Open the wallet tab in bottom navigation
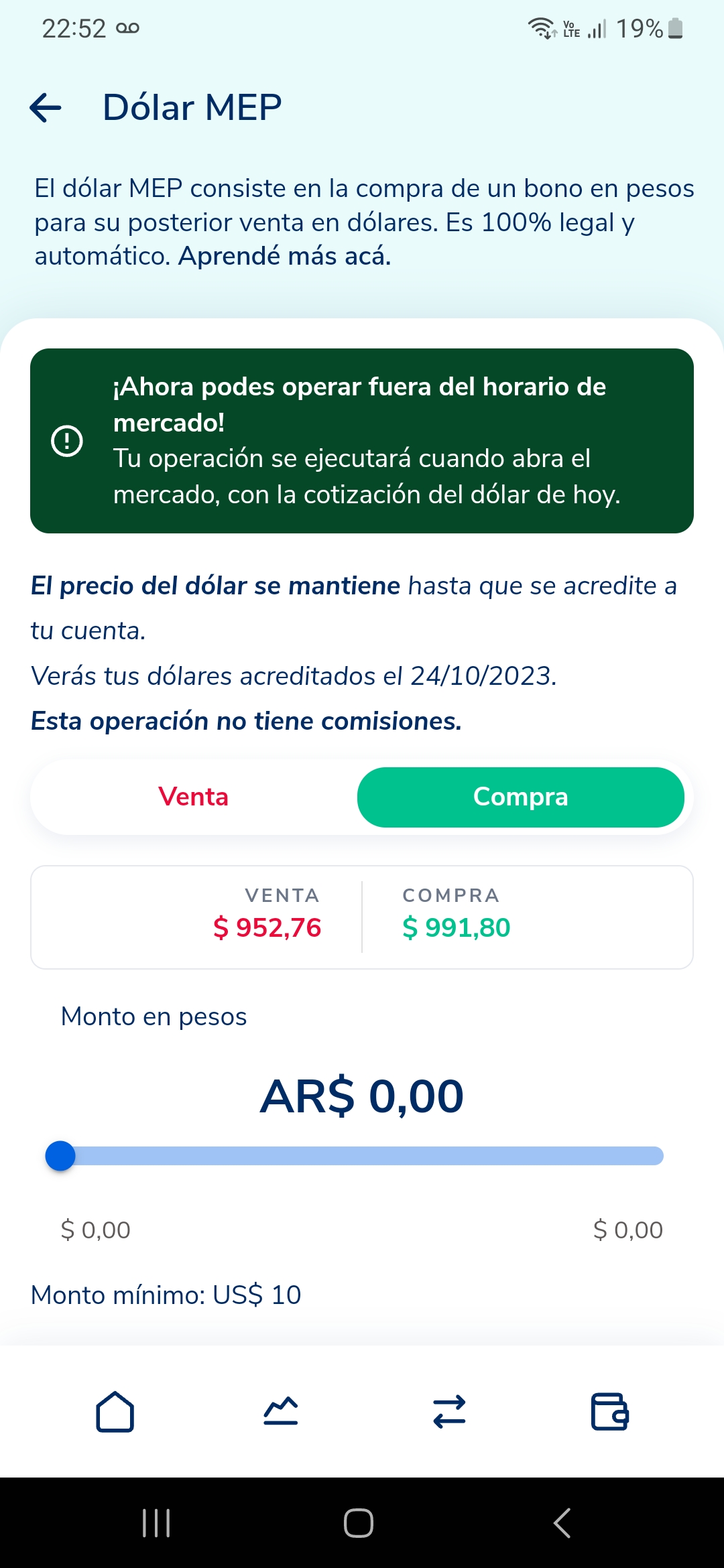Screen dimensions: 724x1568 coord(609,1412)
